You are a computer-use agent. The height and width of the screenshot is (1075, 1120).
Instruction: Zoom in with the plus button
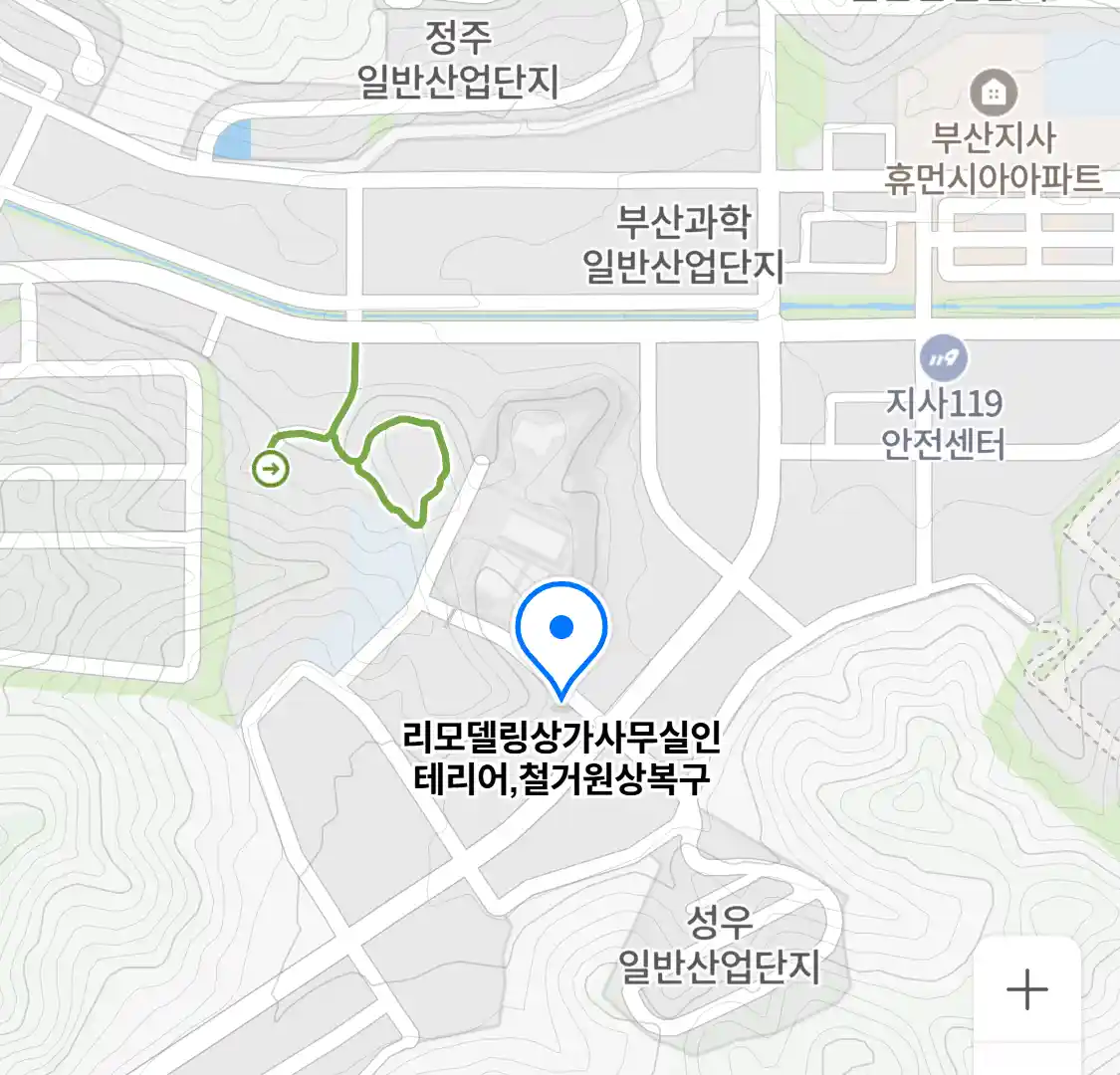[x=1026, y=990]
